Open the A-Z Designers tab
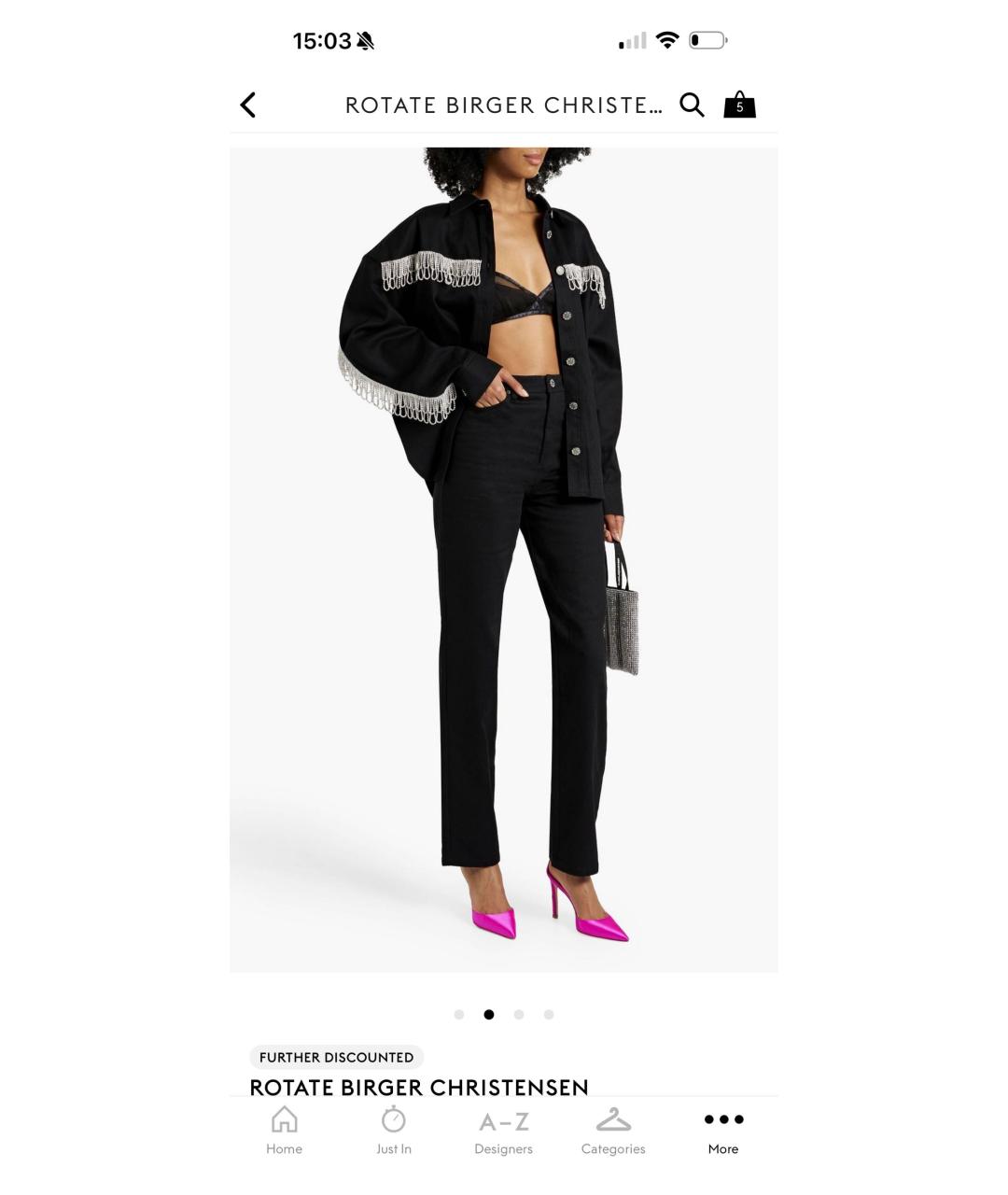 pos(503,1130)
